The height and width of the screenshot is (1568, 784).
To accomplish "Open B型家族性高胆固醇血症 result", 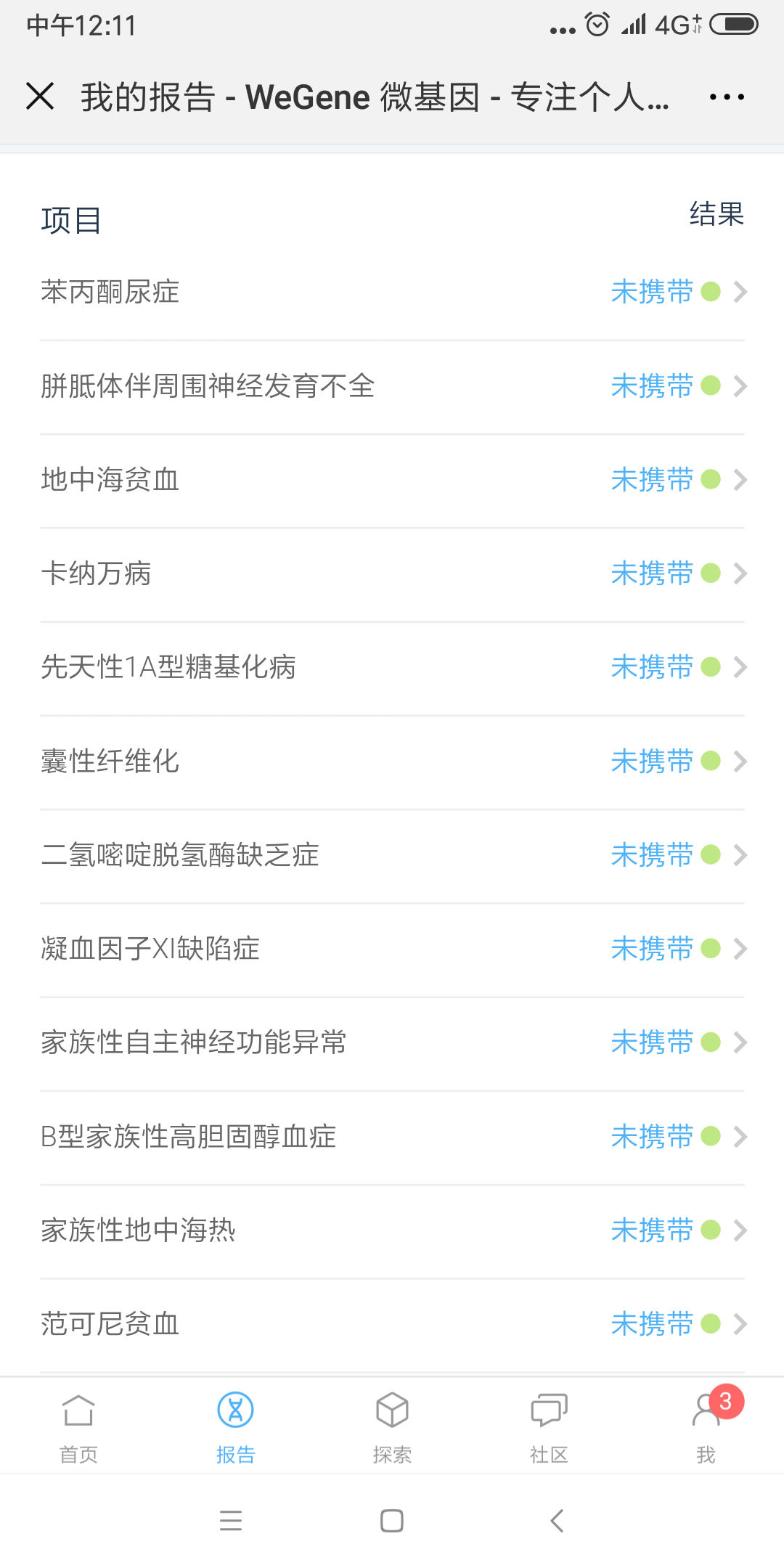I will 392,1138.
